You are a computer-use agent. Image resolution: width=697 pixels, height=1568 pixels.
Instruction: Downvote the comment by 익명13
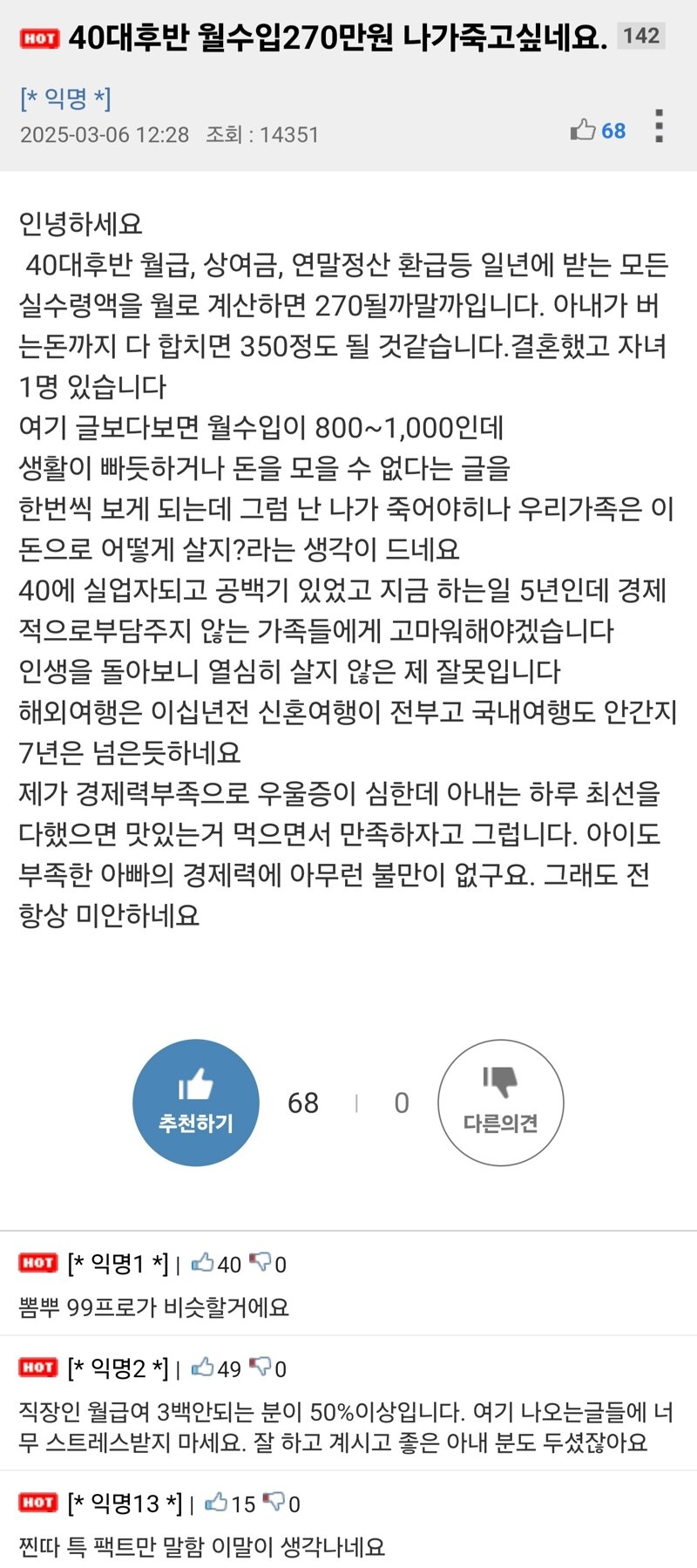[x=274, y=1503]
